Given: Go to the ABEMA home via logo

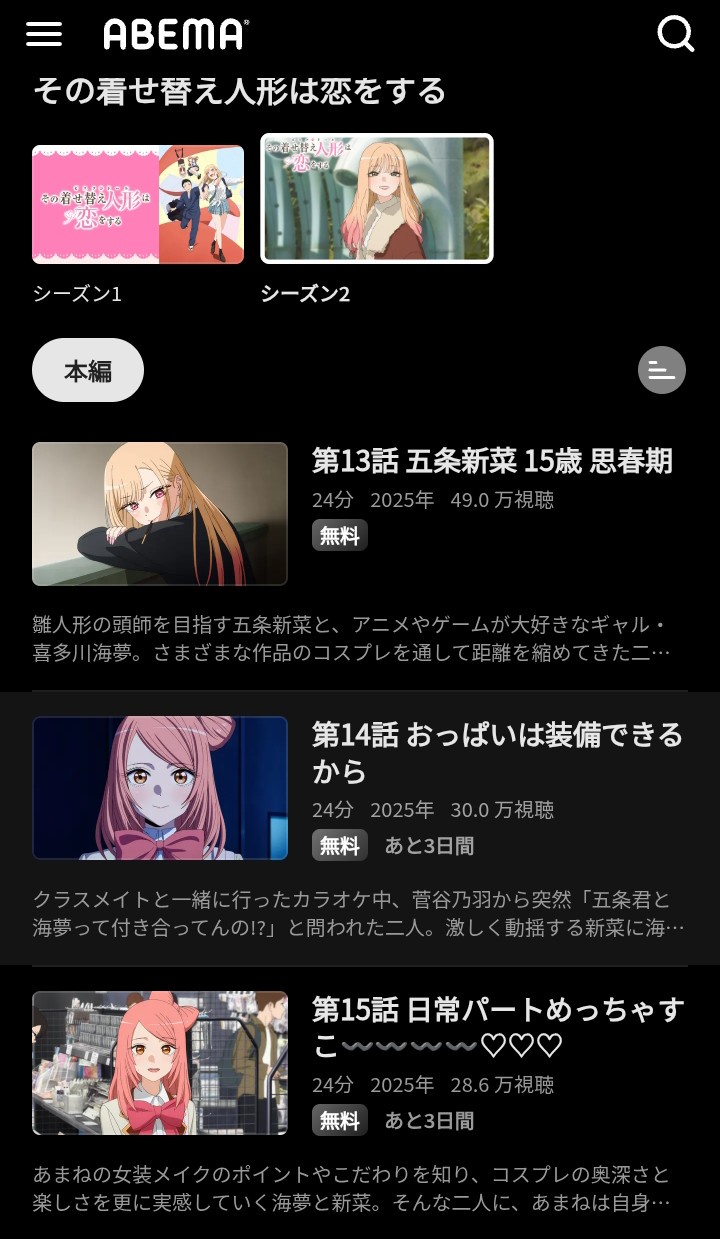Looking at the screenshot, I should pyautogui.click(x=176, y=34).
